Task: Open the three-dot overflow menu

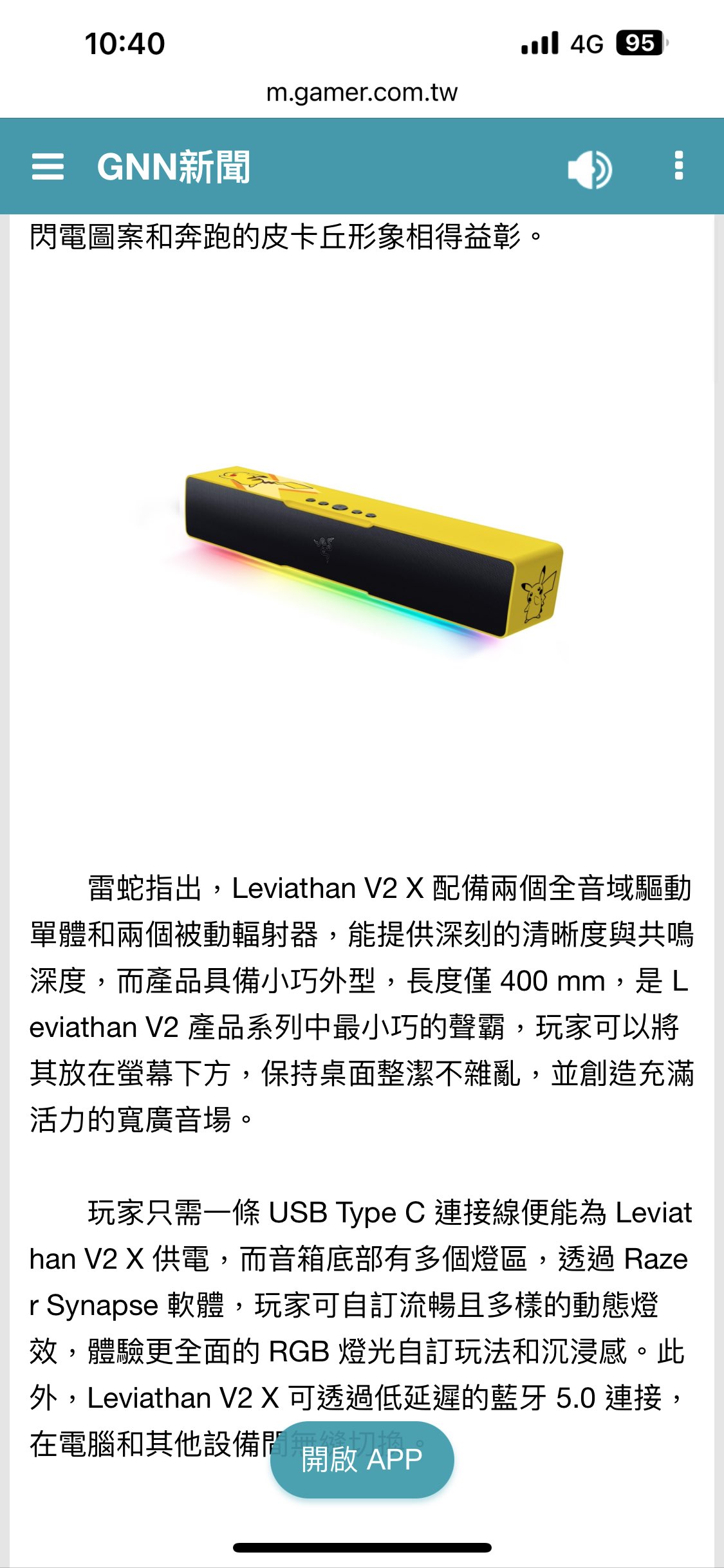Action: pyautogui.click(x=678, y=166)
